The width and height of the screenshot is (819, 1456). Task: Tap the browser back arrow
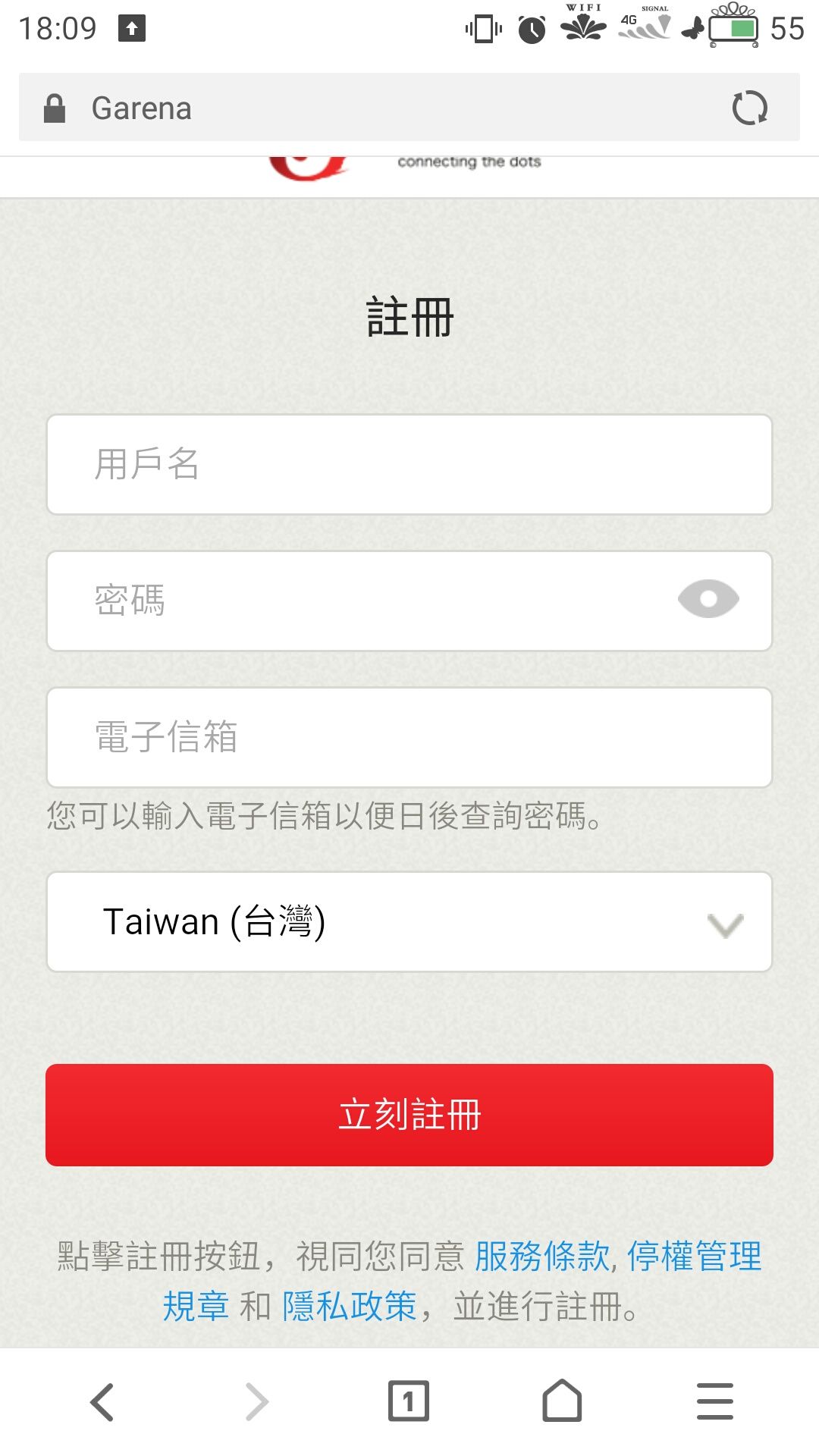click(x=102, y=1401)
